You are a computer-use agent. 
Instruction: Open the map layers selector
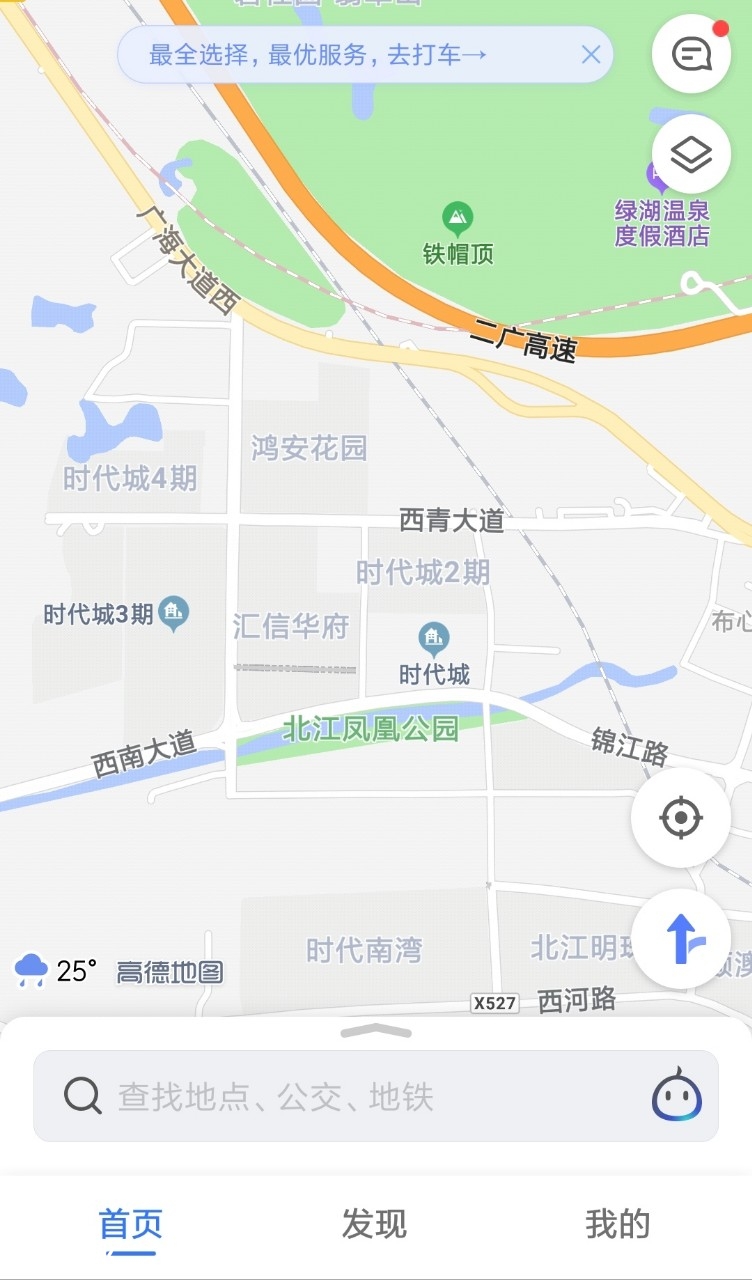click(691, 154)
